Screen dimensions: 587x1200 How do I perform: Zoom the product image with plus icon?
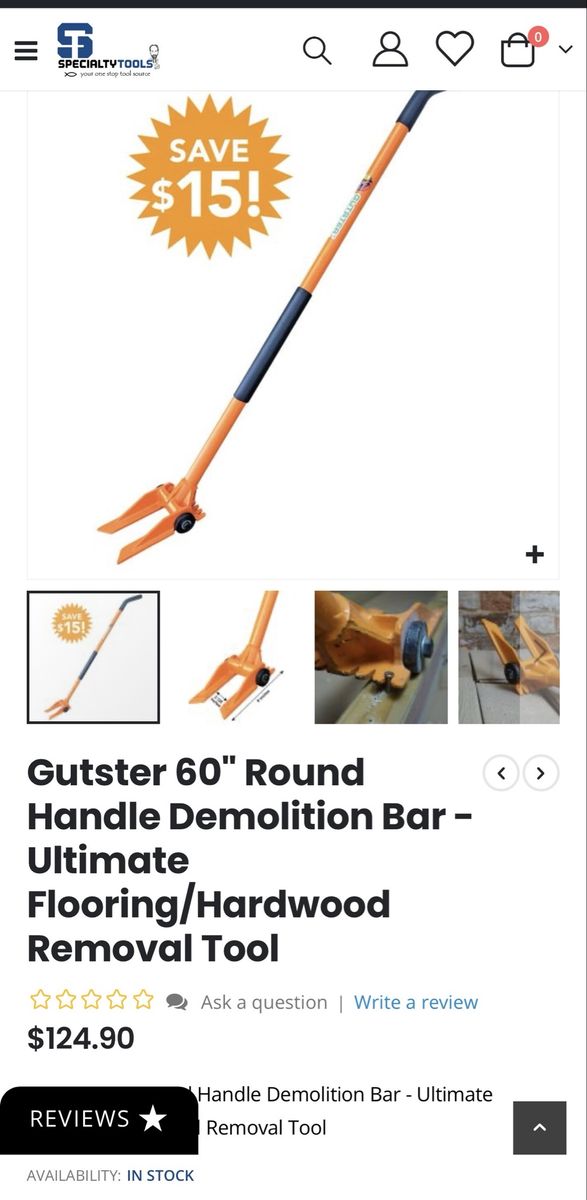pos(535,554)
